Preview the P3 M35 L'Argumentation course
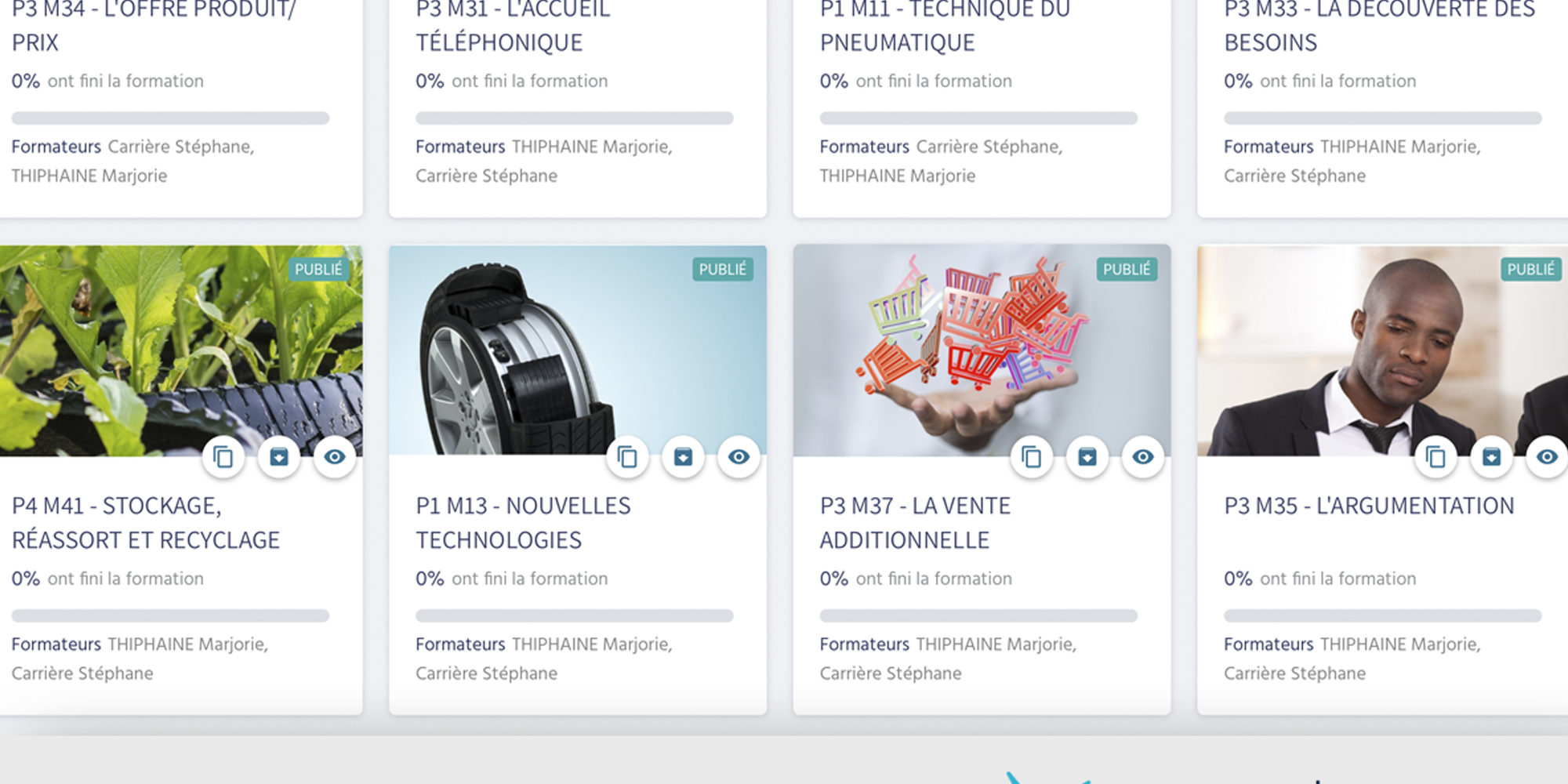Screen dimensions: 1568x784 coord(1547,457)
